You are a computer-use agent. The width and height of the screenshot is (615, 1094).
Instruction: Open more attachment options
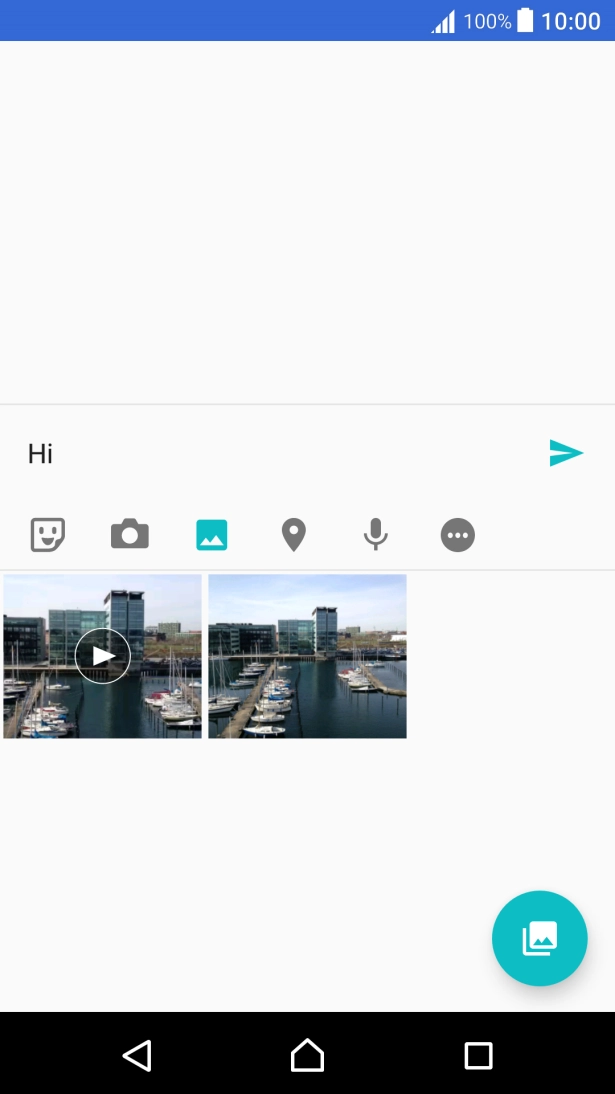click(458, 535)
